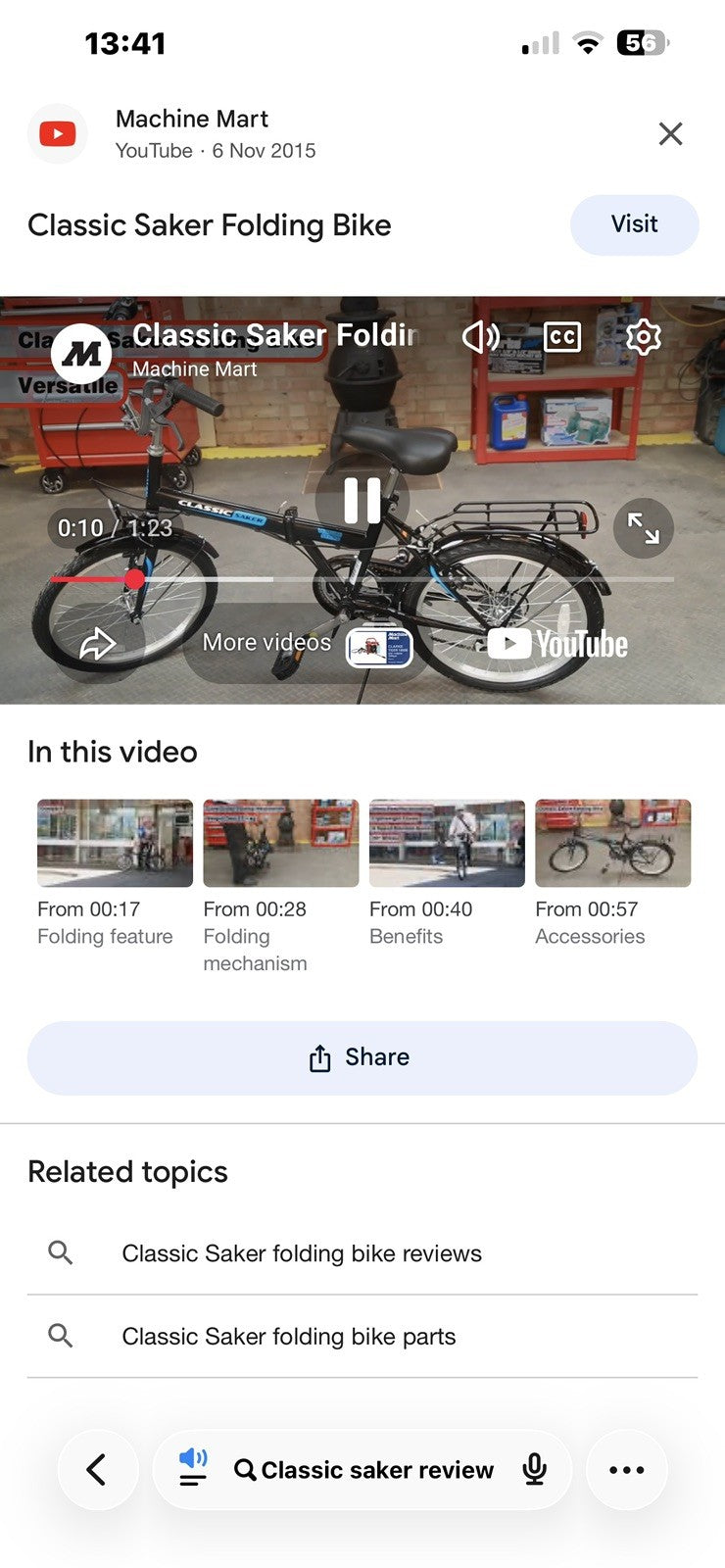Open video settings gear
Screen dimensions: 725x1568
coord(643,337)
